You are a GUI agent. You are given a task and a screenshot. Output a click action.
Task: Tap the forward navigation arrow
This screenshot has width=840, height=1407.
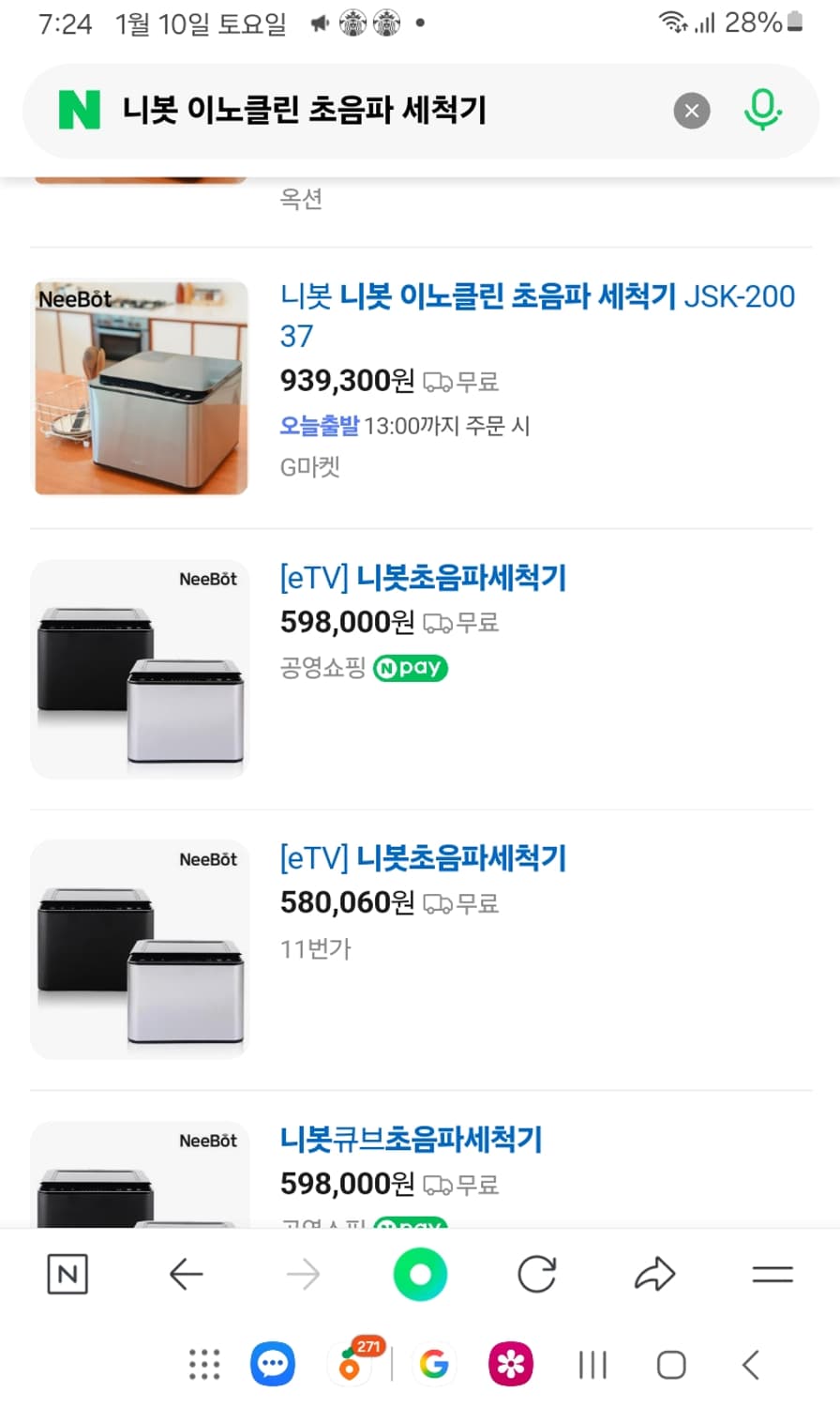pyautogui.click(x=303, y=1274)
